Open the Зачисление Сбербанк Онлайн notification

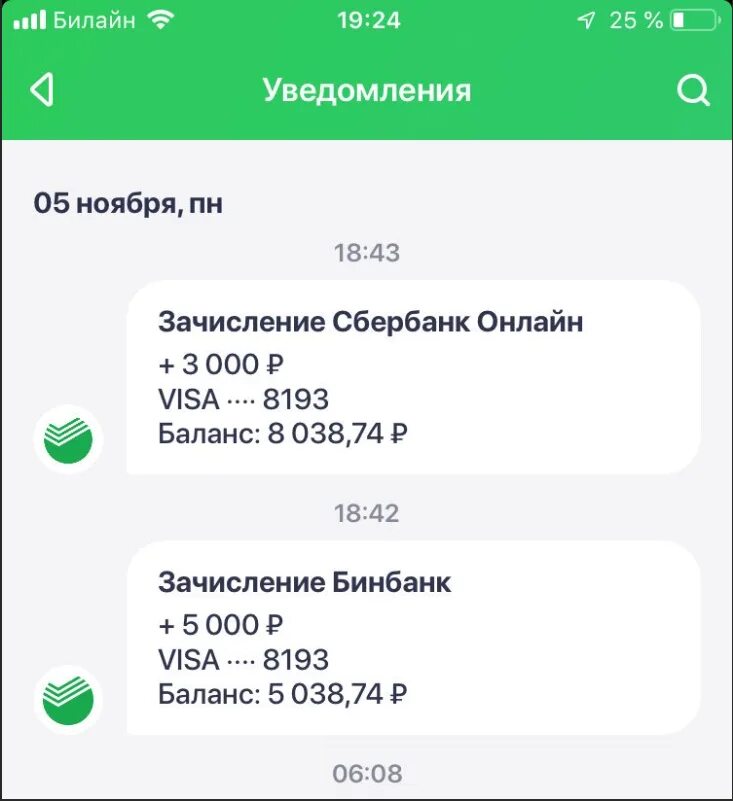point(412,377)
